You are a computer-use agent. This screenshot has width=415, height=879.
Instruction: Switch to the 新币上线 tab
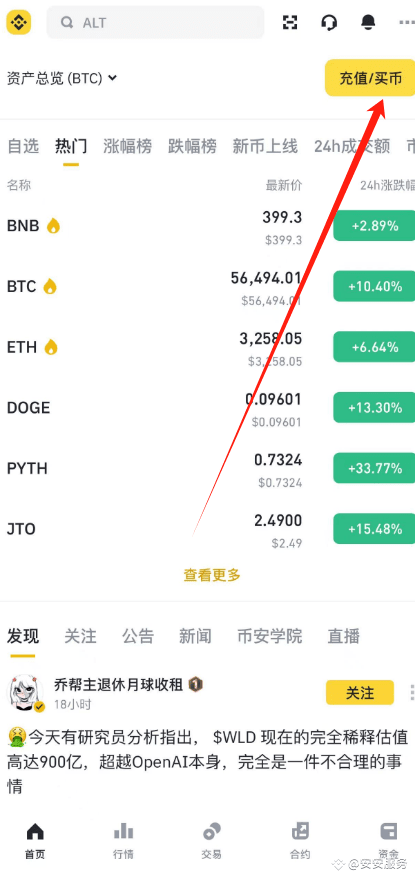point(265,146)
